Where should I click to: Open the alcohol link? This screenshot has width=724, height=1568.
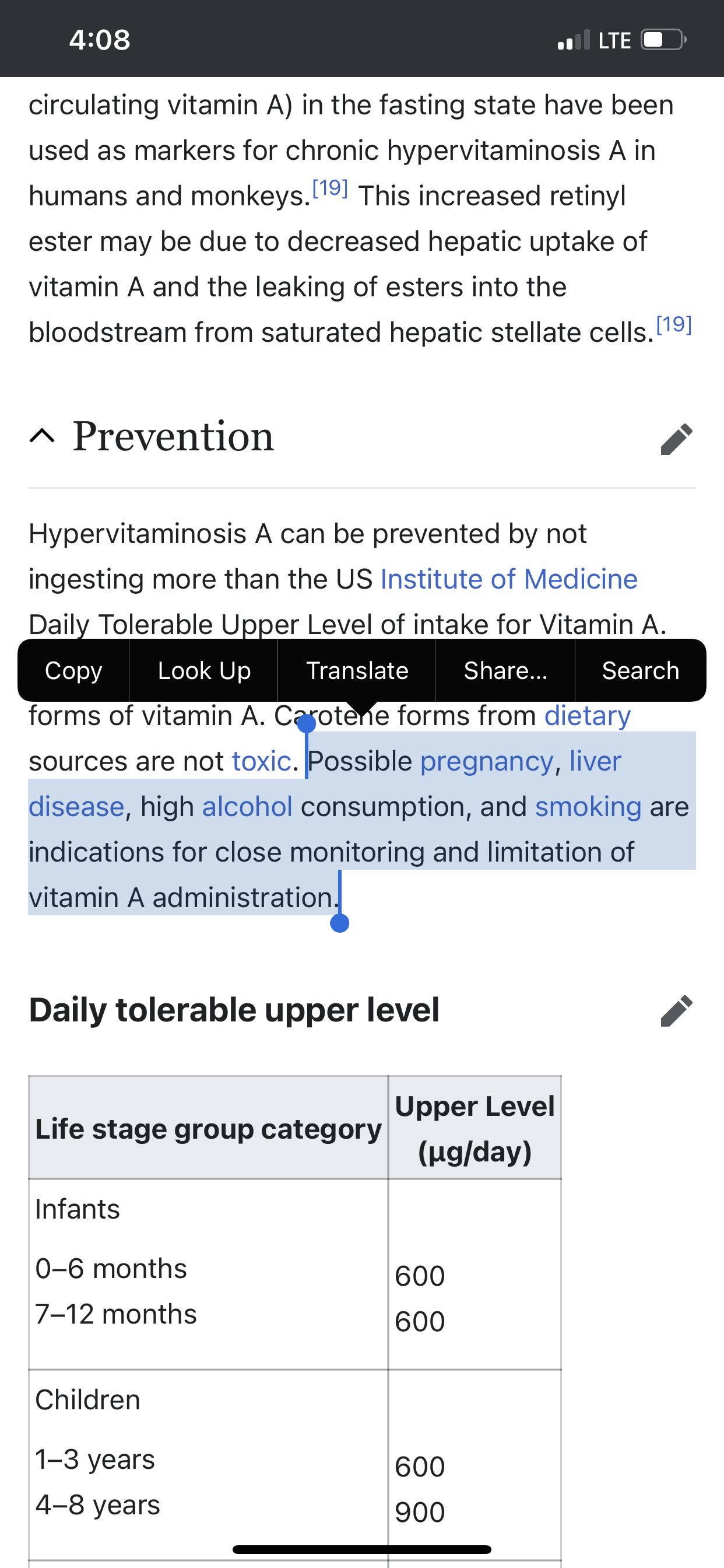(247, 807)
